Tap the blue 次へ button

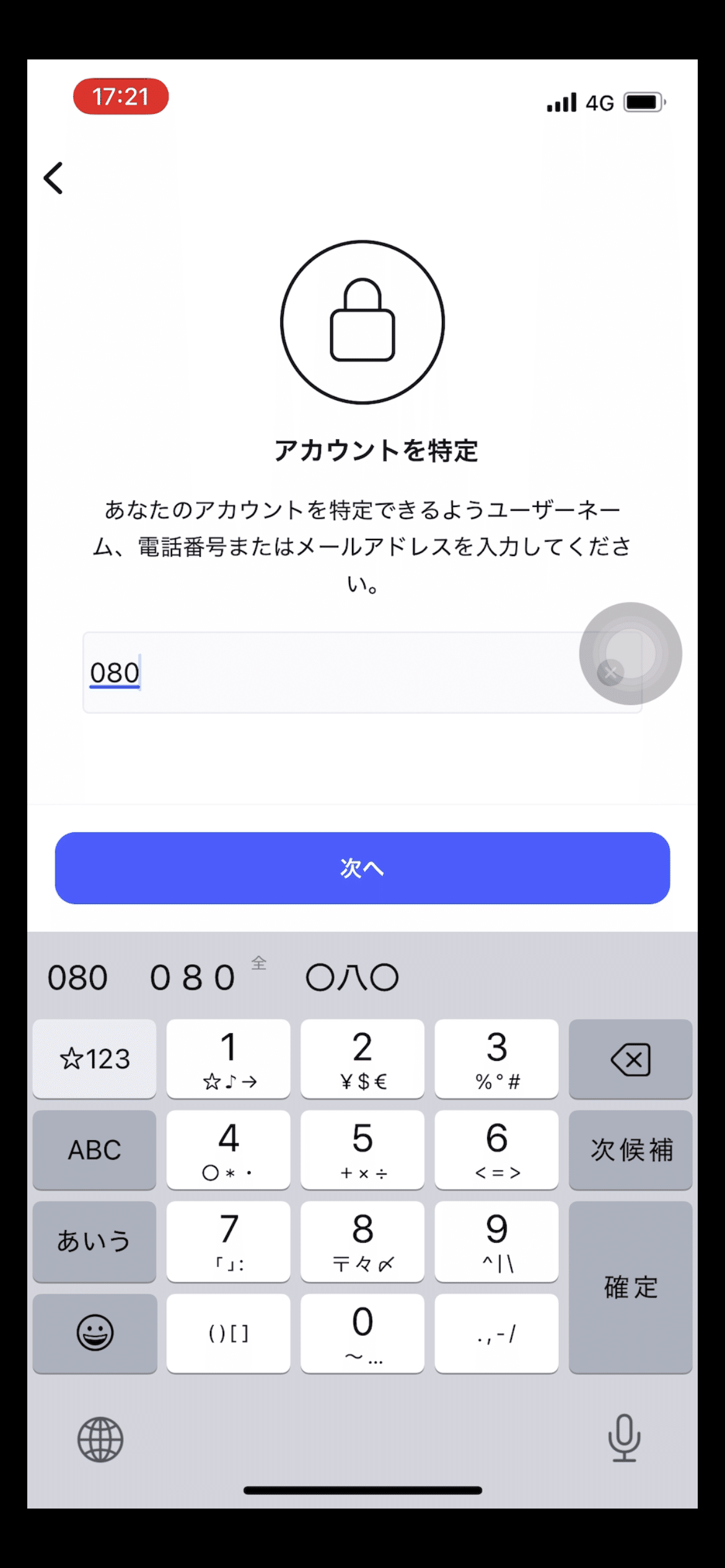[362, 868]
